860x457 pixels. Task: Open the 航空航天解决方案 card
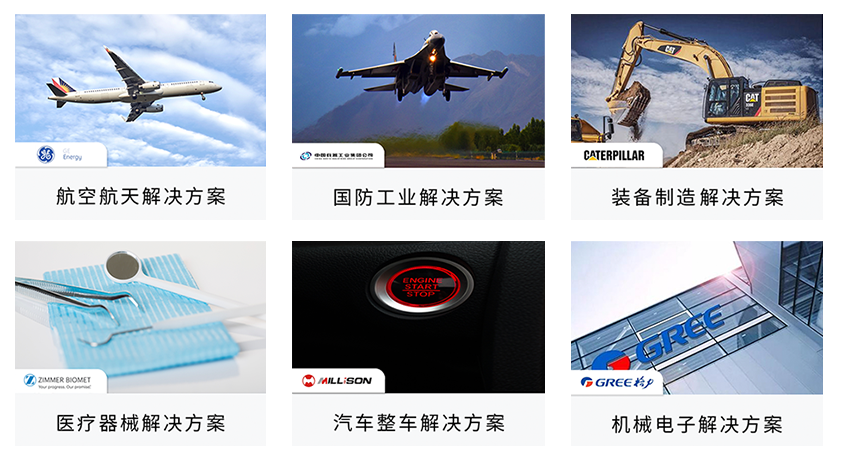pyautogui.click(x=140, y=117)
